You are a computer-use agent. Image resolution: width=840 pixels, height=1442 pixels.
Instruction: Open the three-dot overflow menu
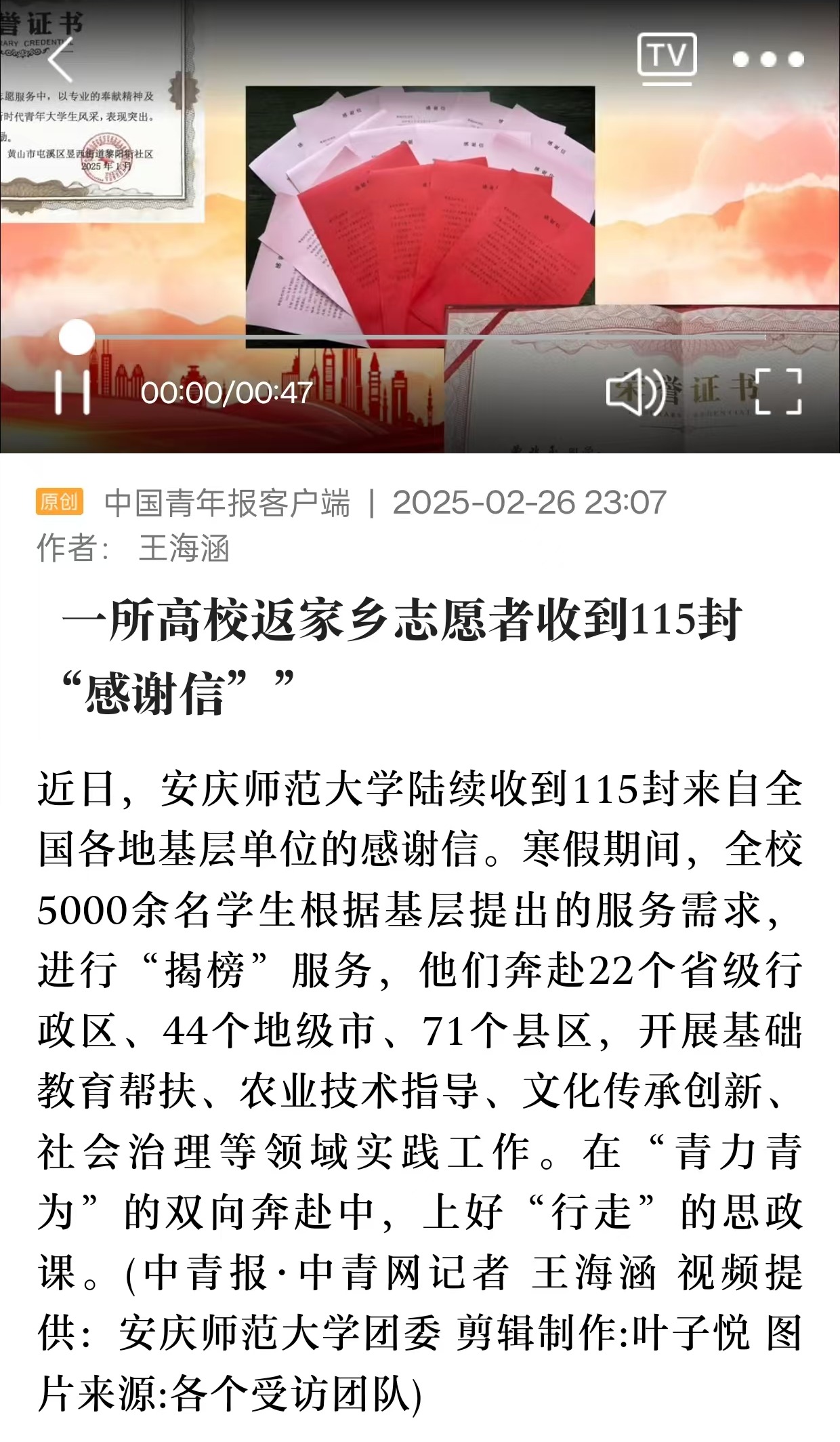coord(768,60)
